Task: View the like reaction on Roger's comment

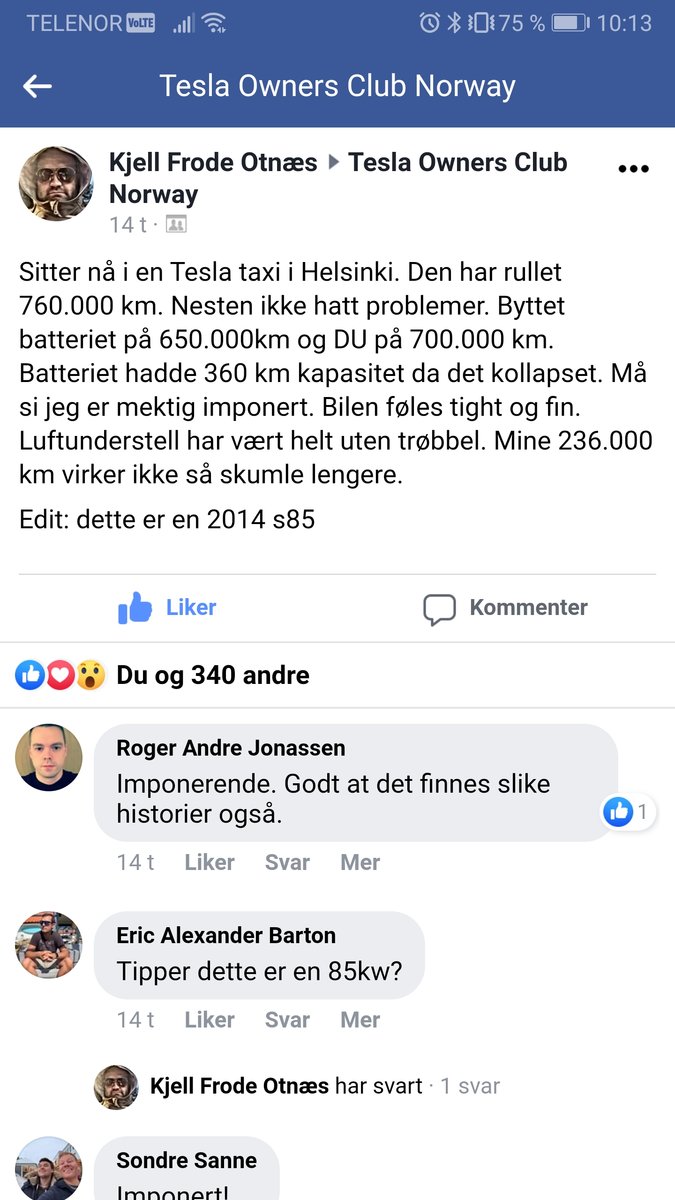Action: click(629, 813)
